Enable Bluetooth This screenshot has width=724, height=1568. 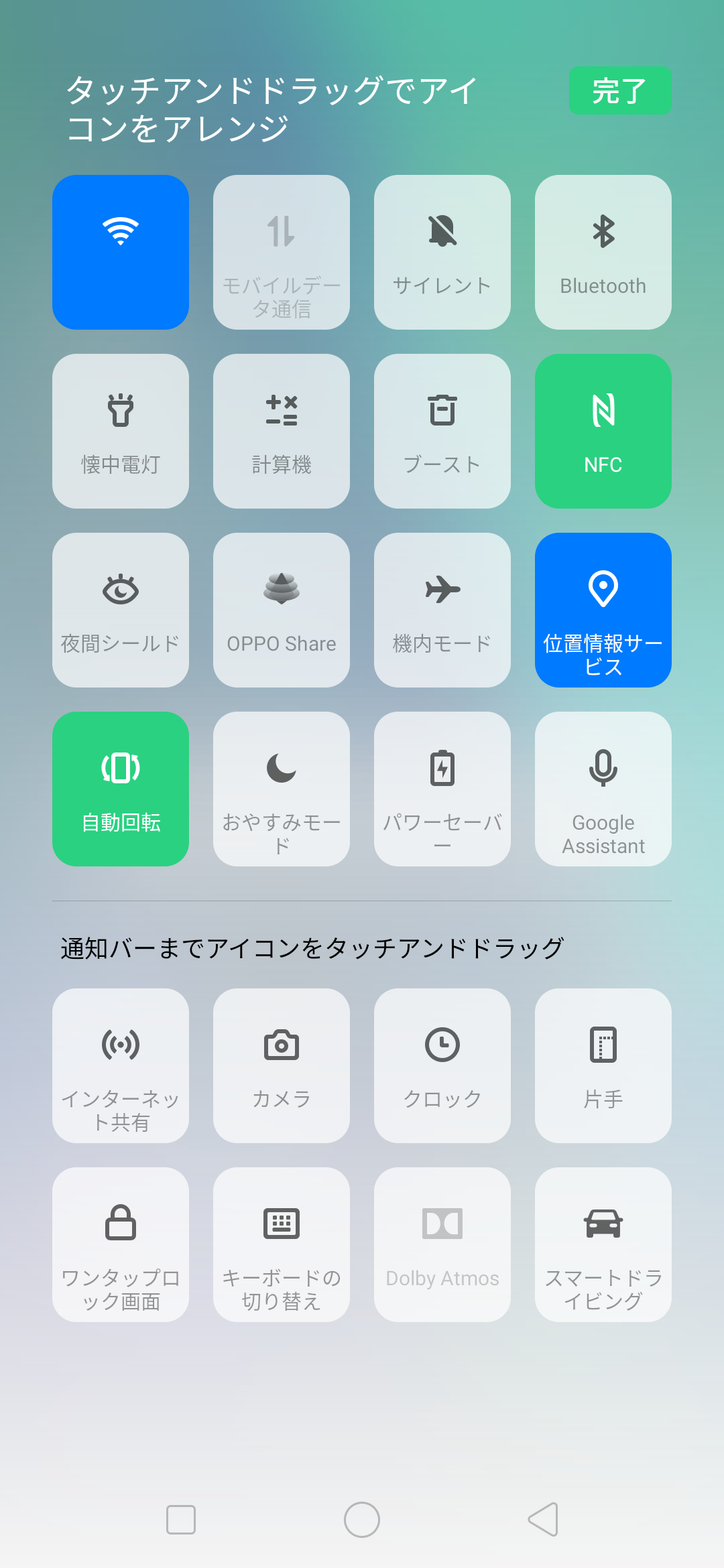603,251
